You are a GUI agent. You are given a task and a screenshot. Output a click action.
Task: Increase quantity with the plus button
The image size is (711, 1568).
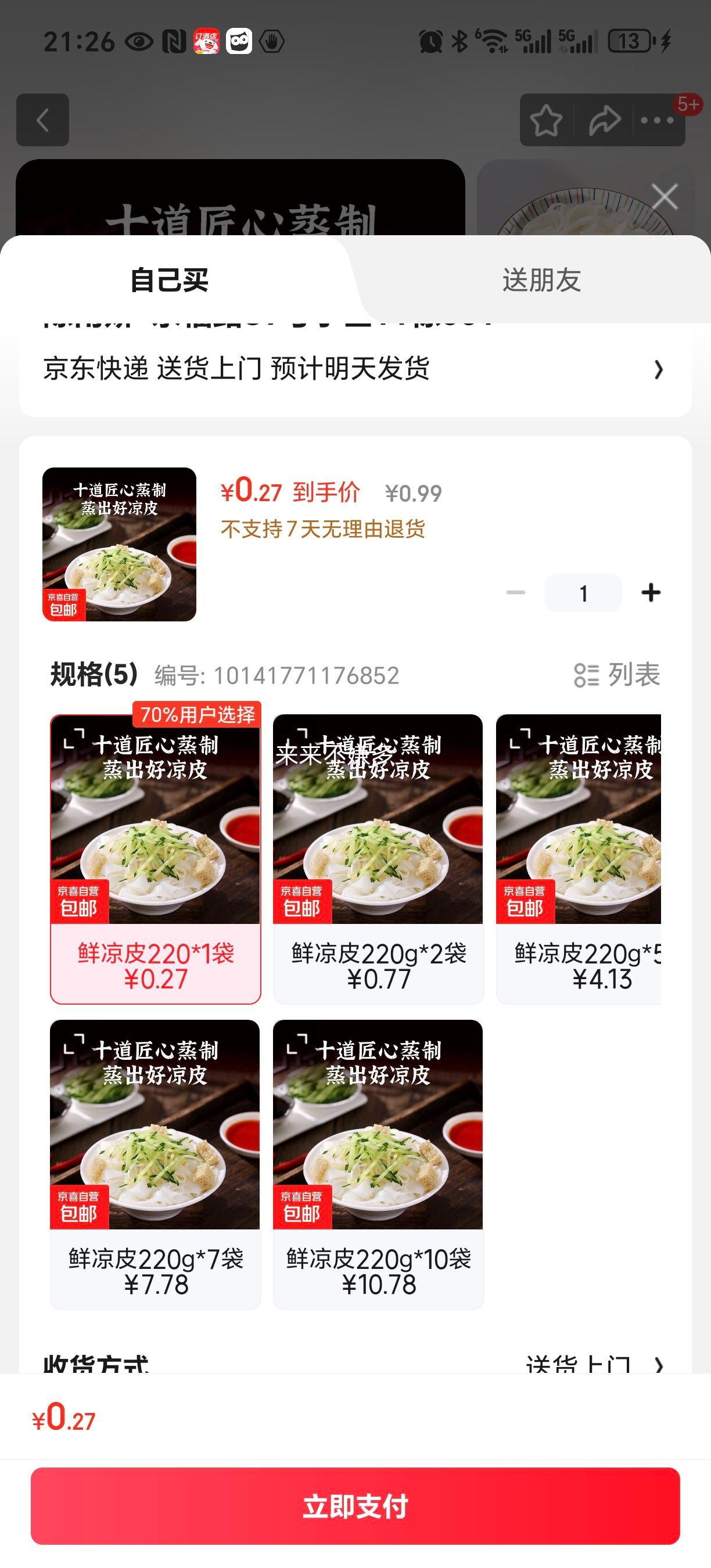pos(651,592)
